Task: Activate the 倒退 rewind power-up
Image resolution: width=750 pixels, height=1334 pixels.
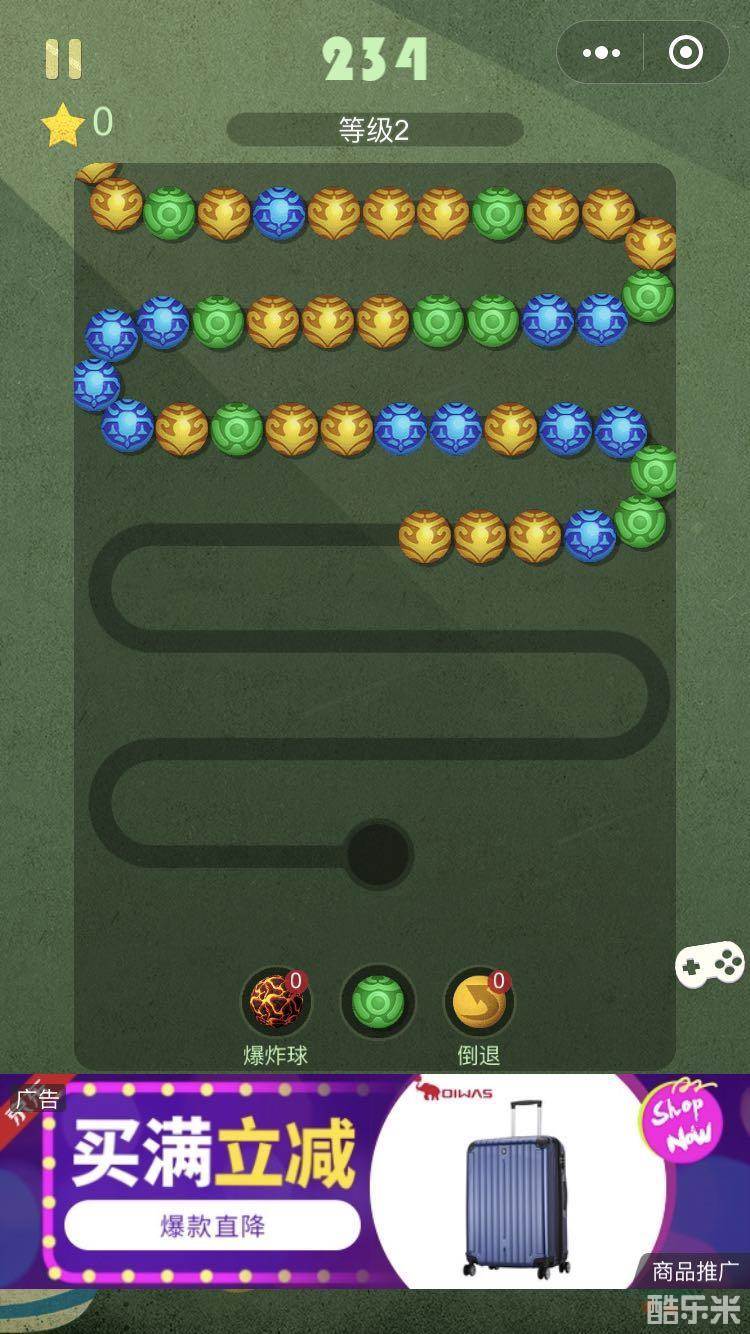Action: [x=478, y=1002]
